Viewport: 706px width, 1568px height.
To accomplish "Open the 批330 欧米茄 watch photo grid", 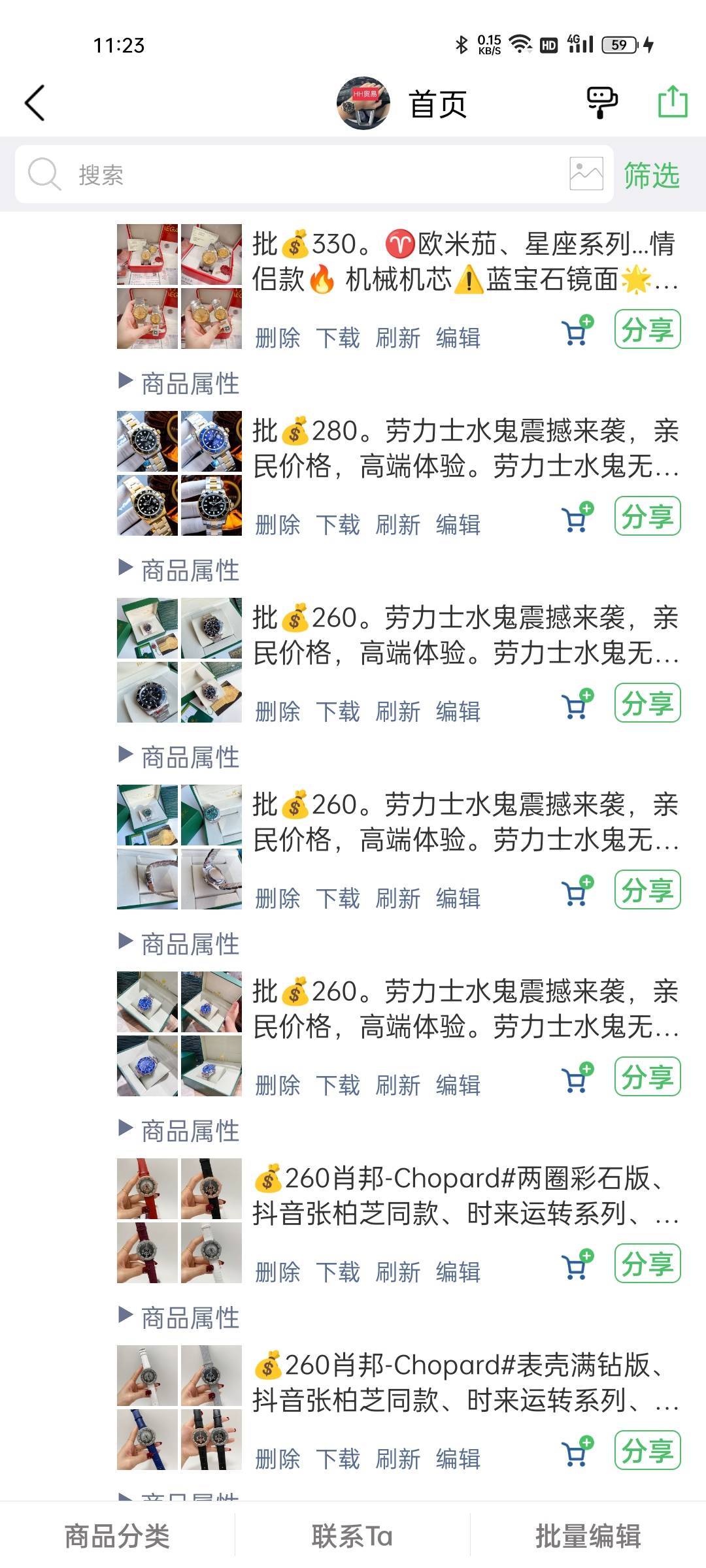I will click(179, 286).
